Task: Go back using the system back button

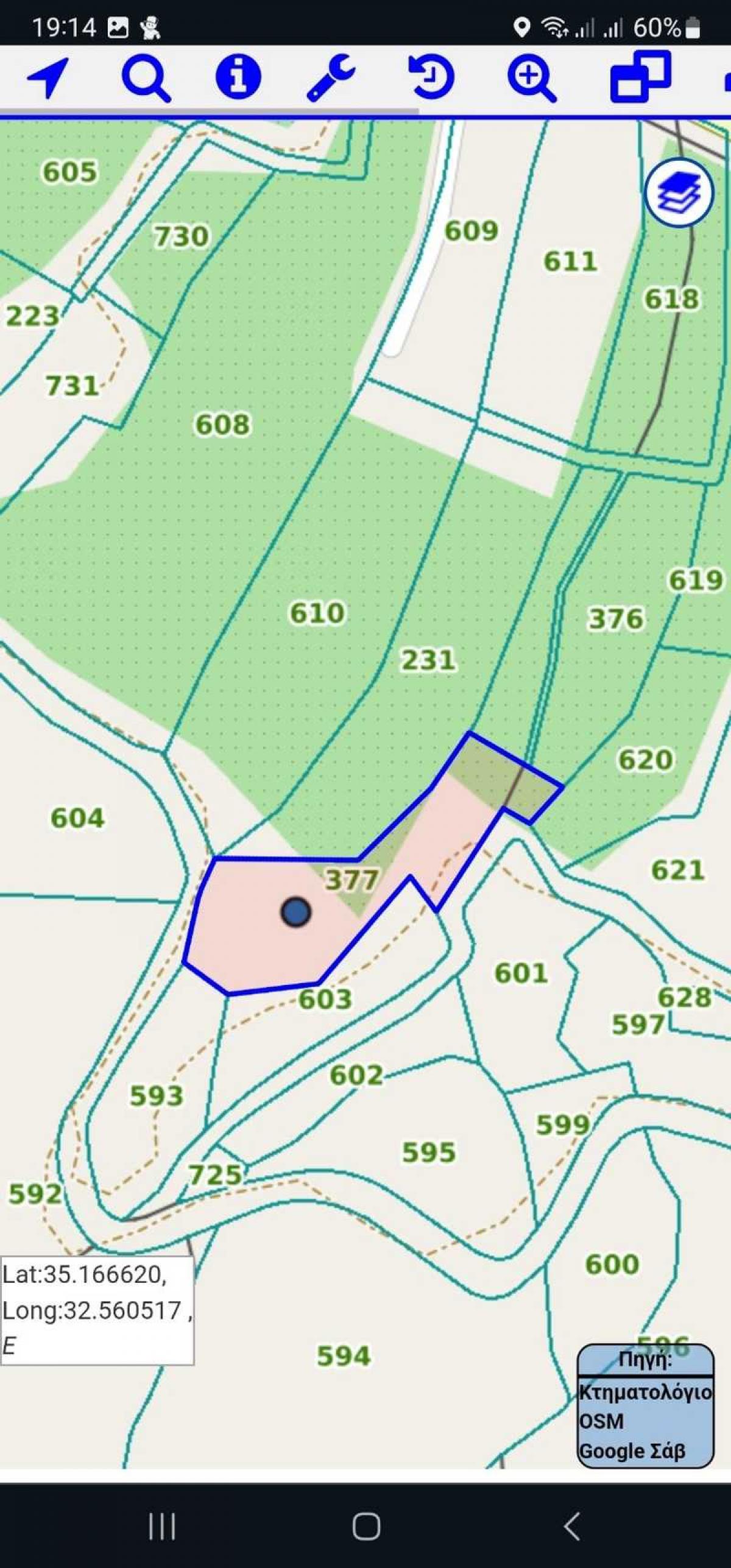Action: click(x=571, y=1526)
